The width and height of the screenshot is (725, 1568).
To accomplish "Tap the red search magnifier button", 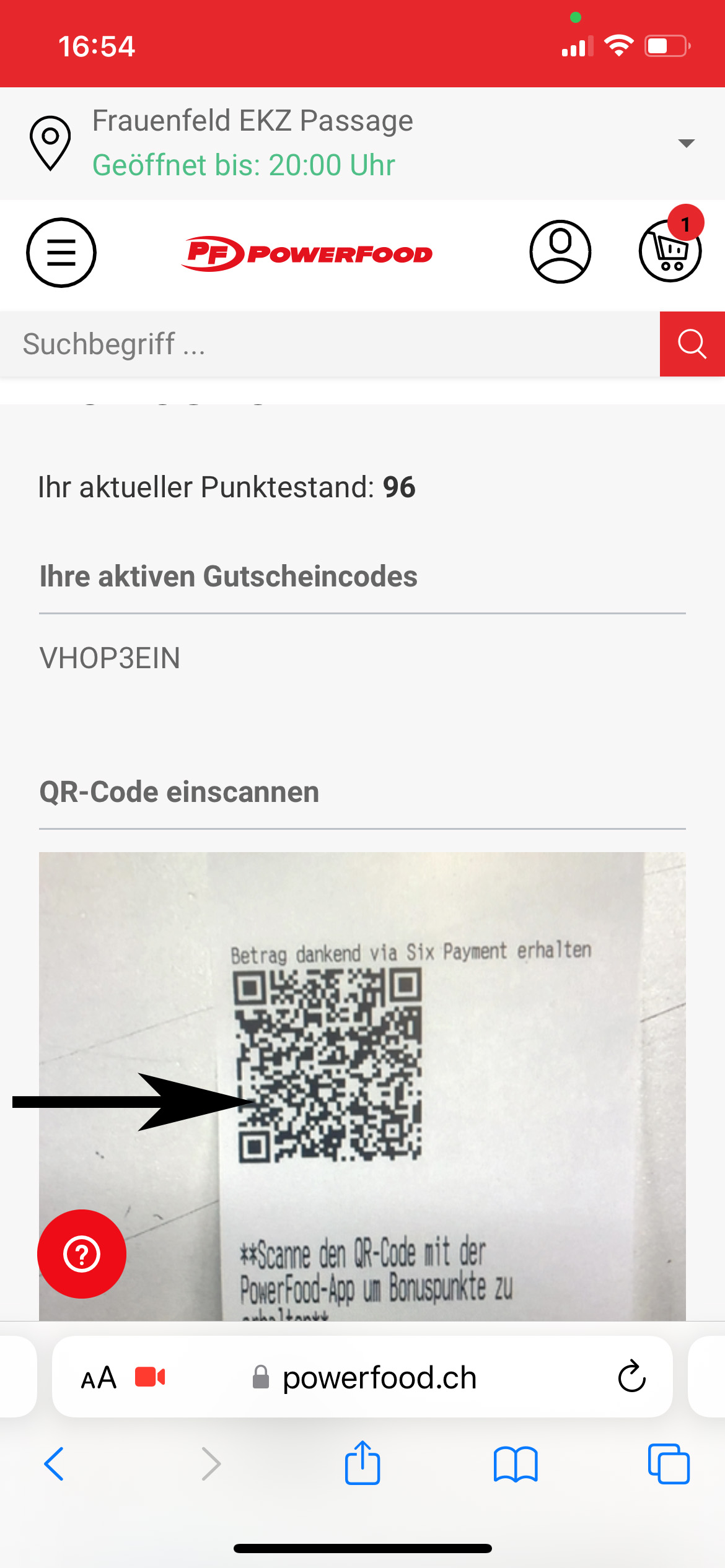I will (692, 344).
